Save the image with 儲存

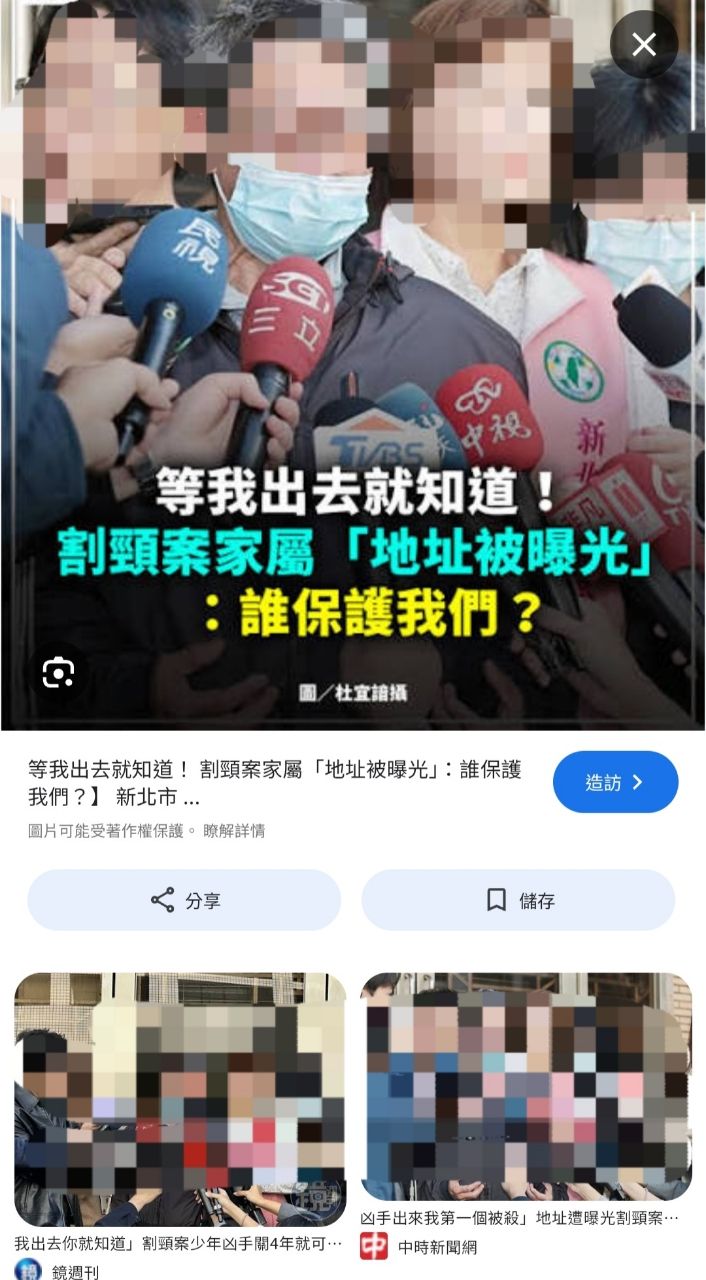point(518,900)
